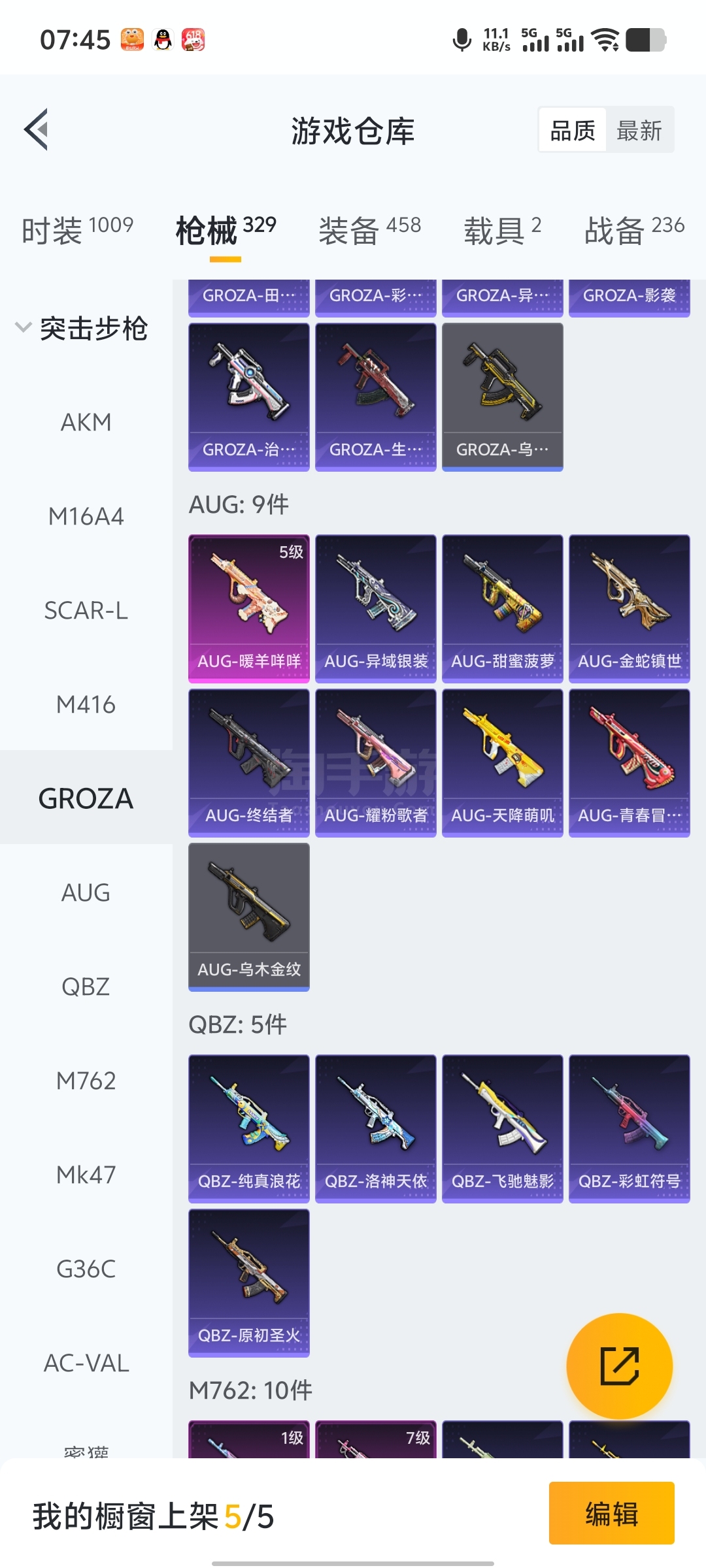
Task: View the AUG-甜蜜菠萝 skin
Action: tap(503, 609)
